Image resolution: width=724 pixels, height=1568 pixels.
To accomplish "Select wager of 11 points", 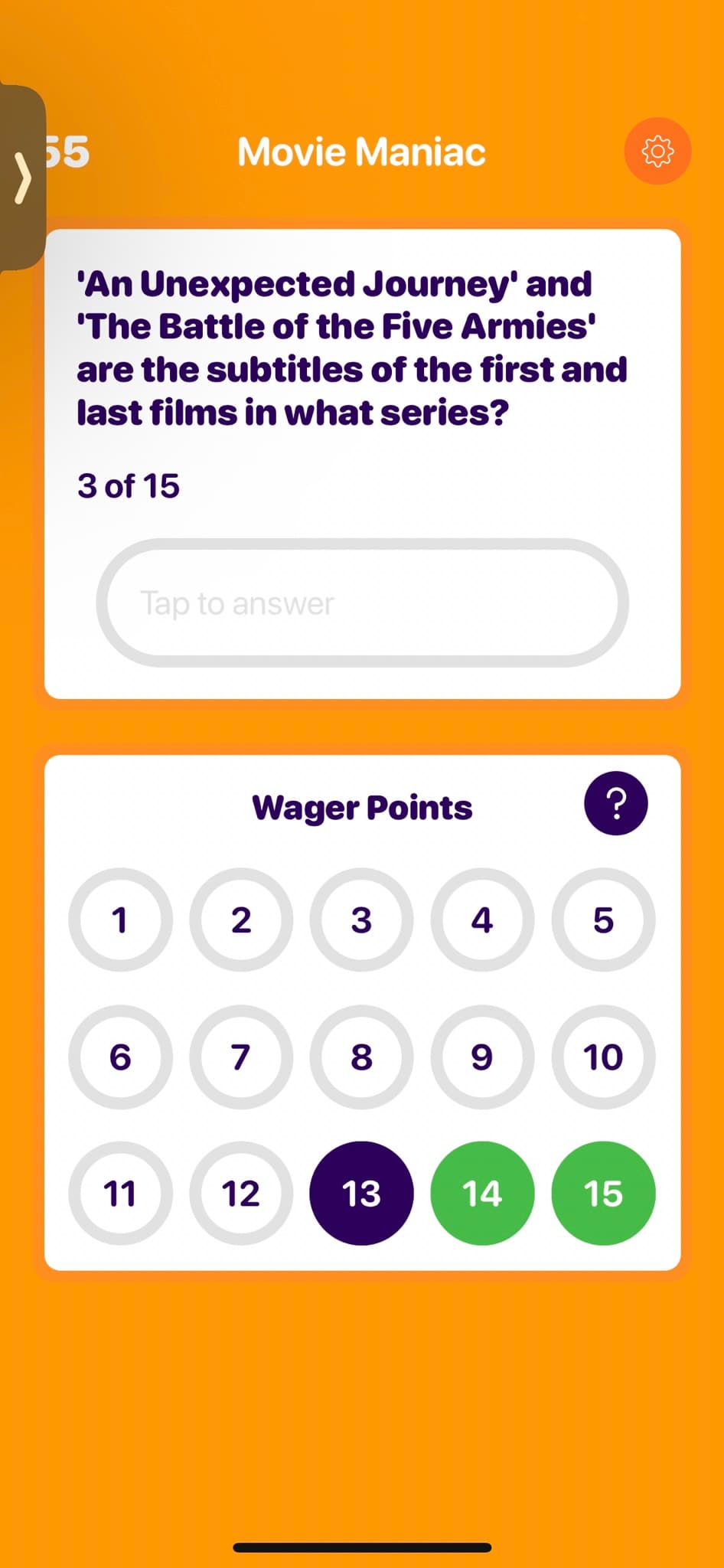I will coord(120,1193).
